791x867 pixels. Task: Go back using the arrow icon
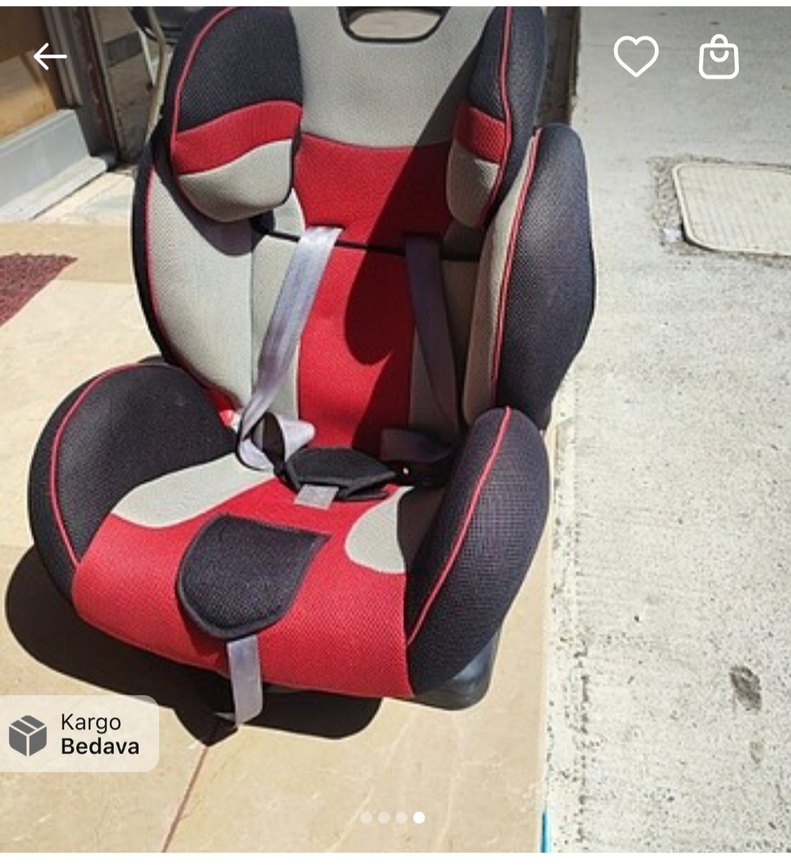tap(50, 57)
